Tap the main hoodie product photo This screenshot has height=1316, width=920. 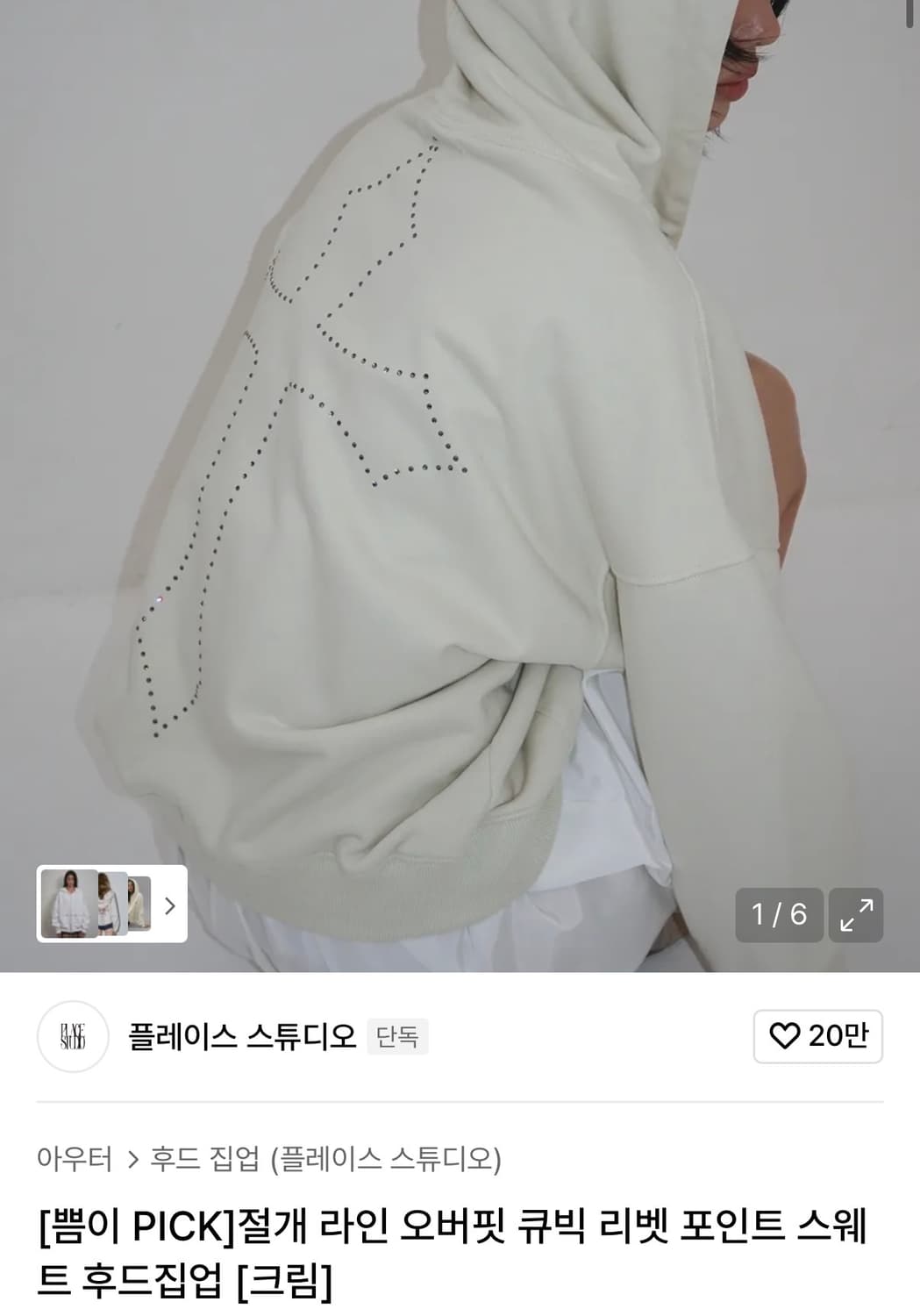pos(456,439)
